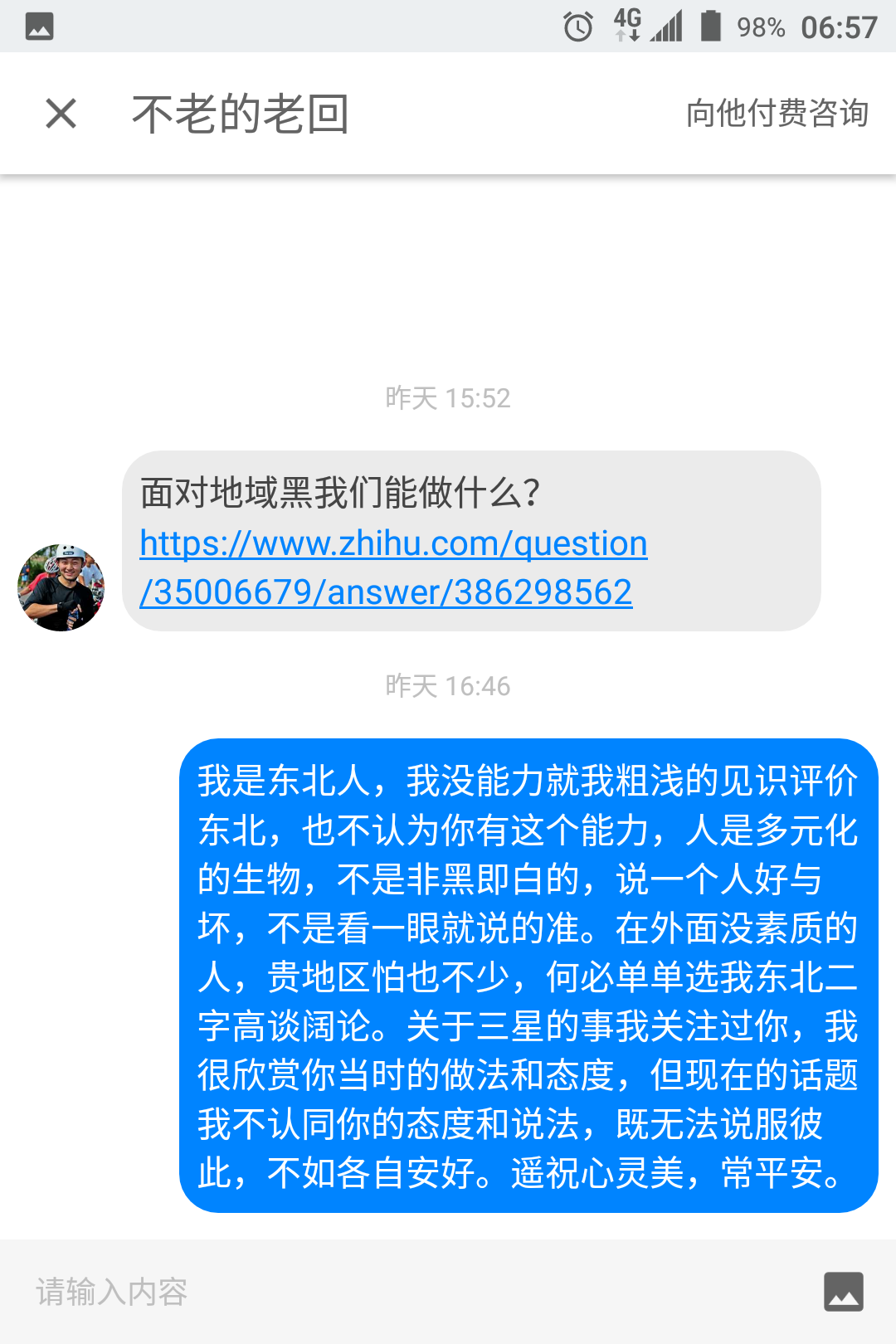Open the image picker beside the input field
This screenshot has height=1344, width=896.
point(845,1292)
